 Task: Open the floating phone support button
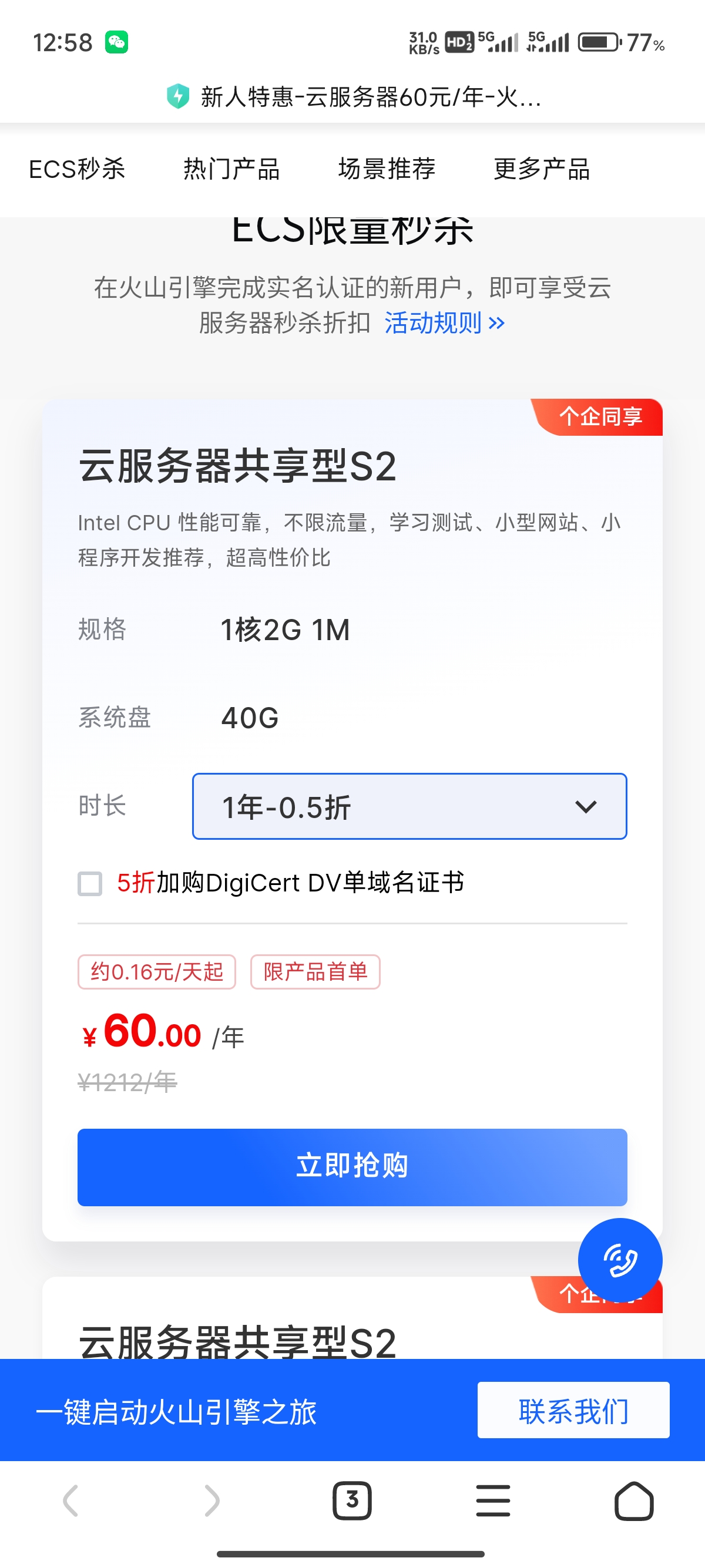tap(620, 1260)
